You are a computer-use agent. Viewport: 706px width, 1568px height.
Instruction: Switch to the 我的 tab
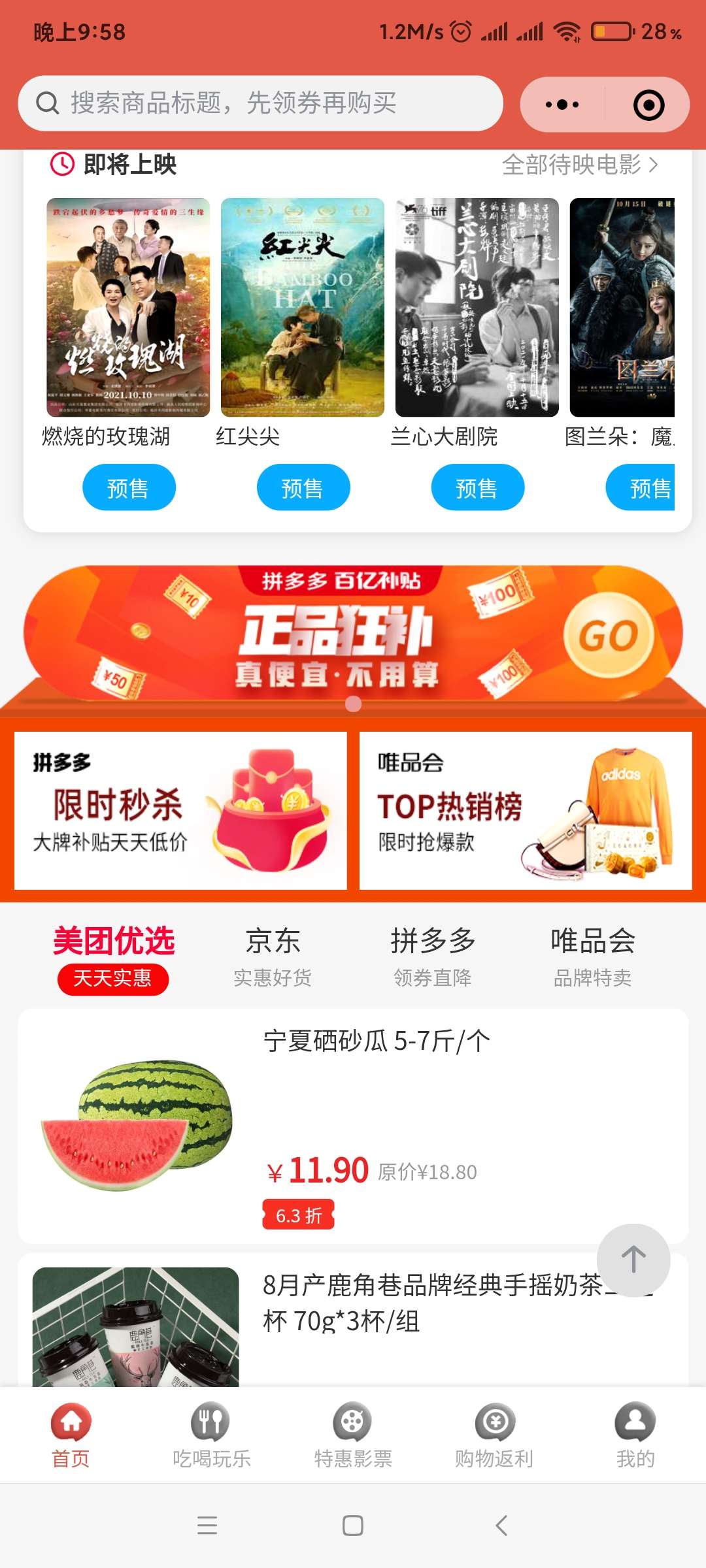pos(635,1435)
